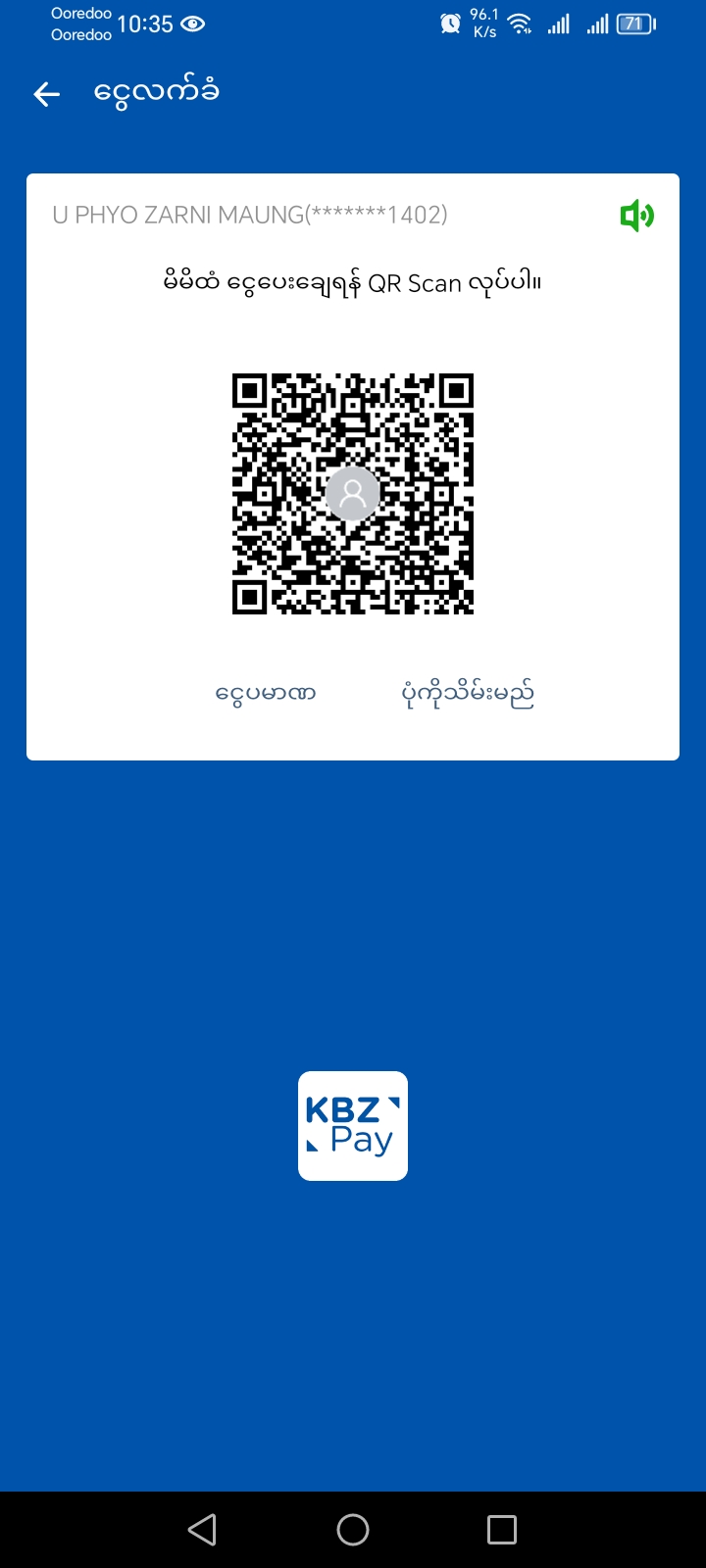
Task: Tap ငွေပမာဏ to set the amount
Action: click(x=266, y=695)
